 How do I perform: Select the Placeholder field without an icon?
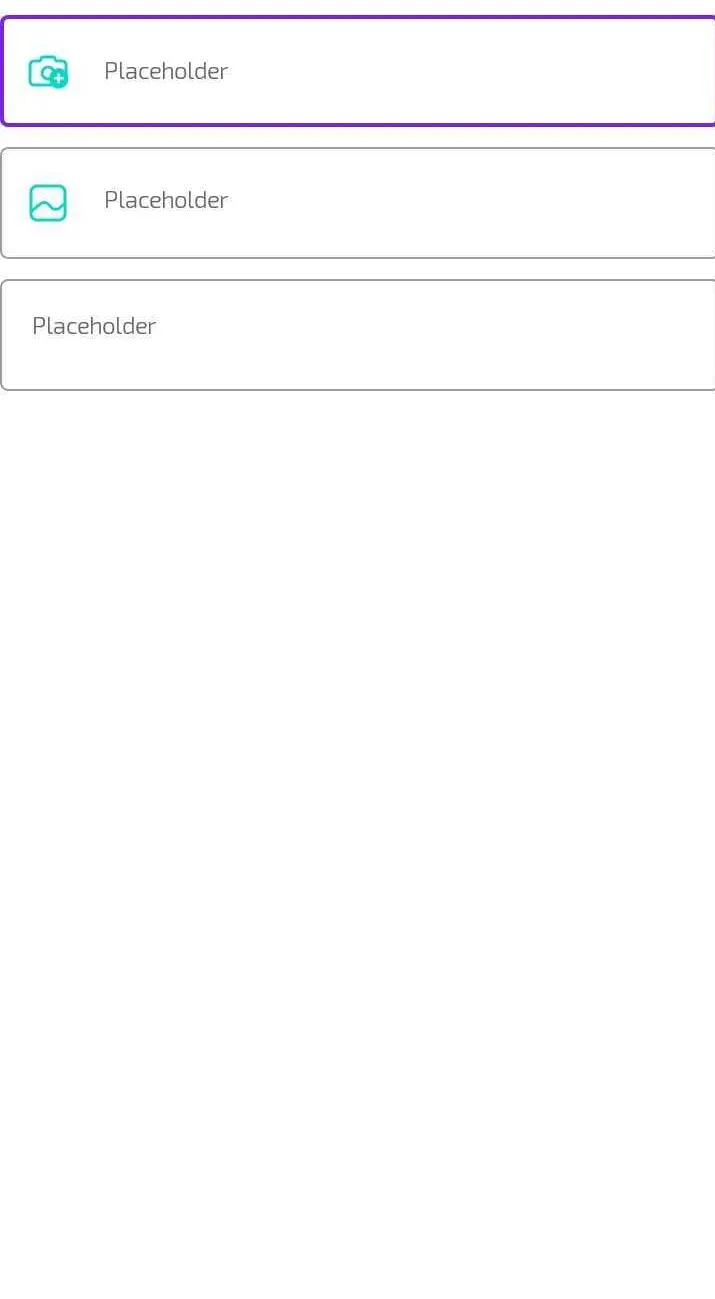pos(360,334)
